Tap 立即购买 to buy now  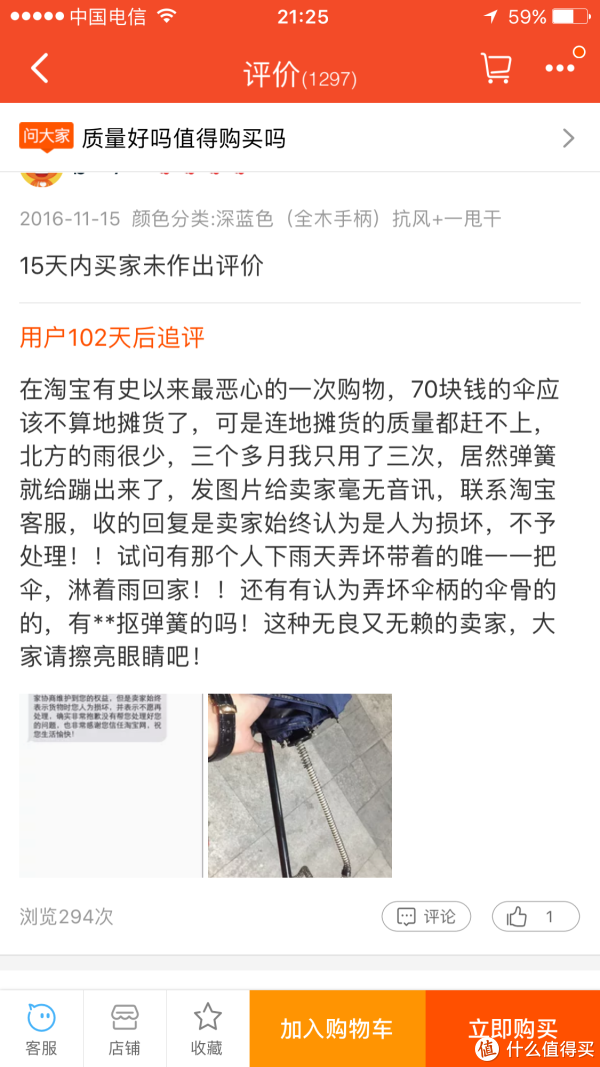pyautogui.click(x=512, y=1028)
